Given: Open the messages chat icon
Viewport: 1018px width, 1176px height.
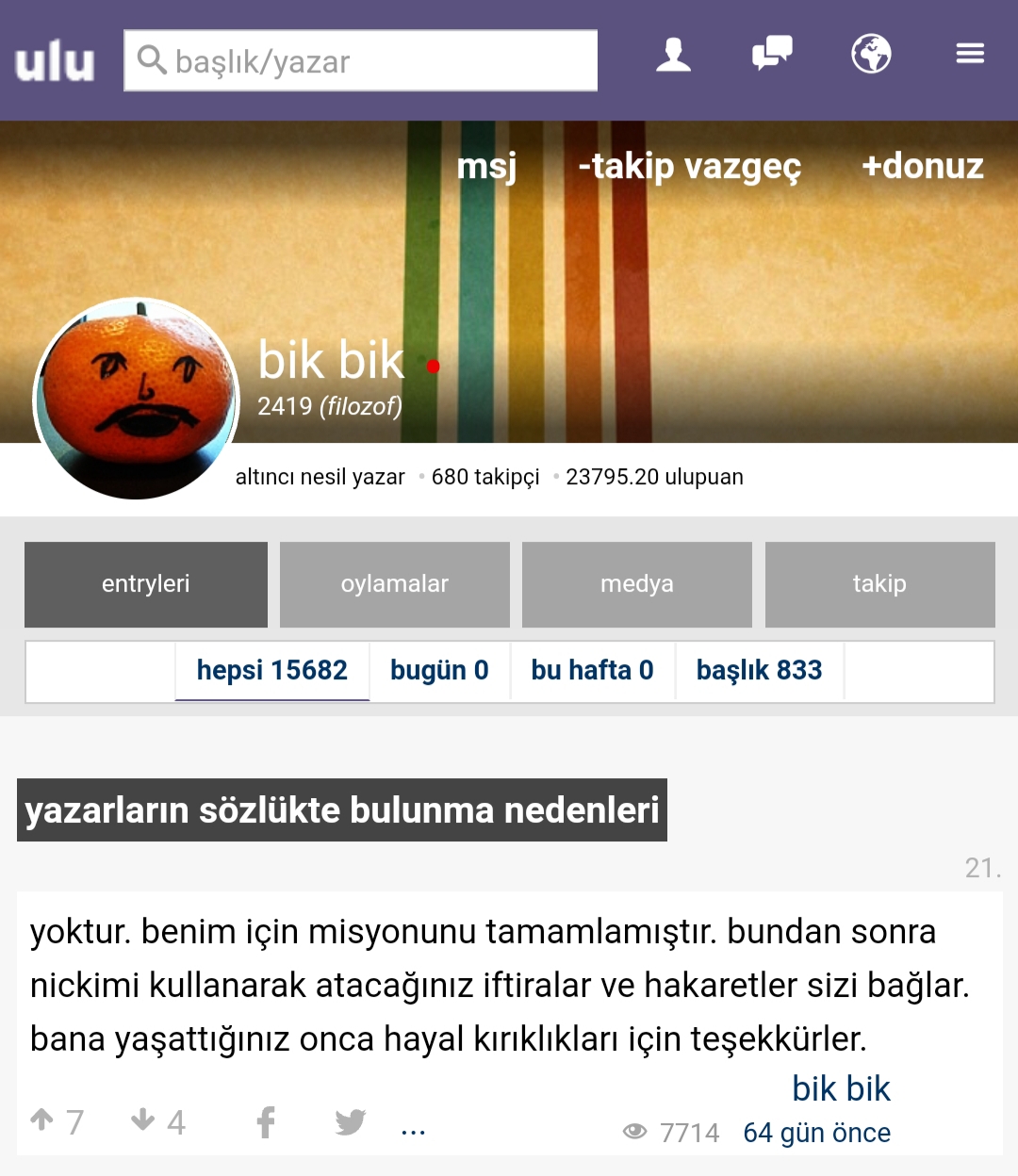Looking at the screenshot, I should (x=772, y=54).
